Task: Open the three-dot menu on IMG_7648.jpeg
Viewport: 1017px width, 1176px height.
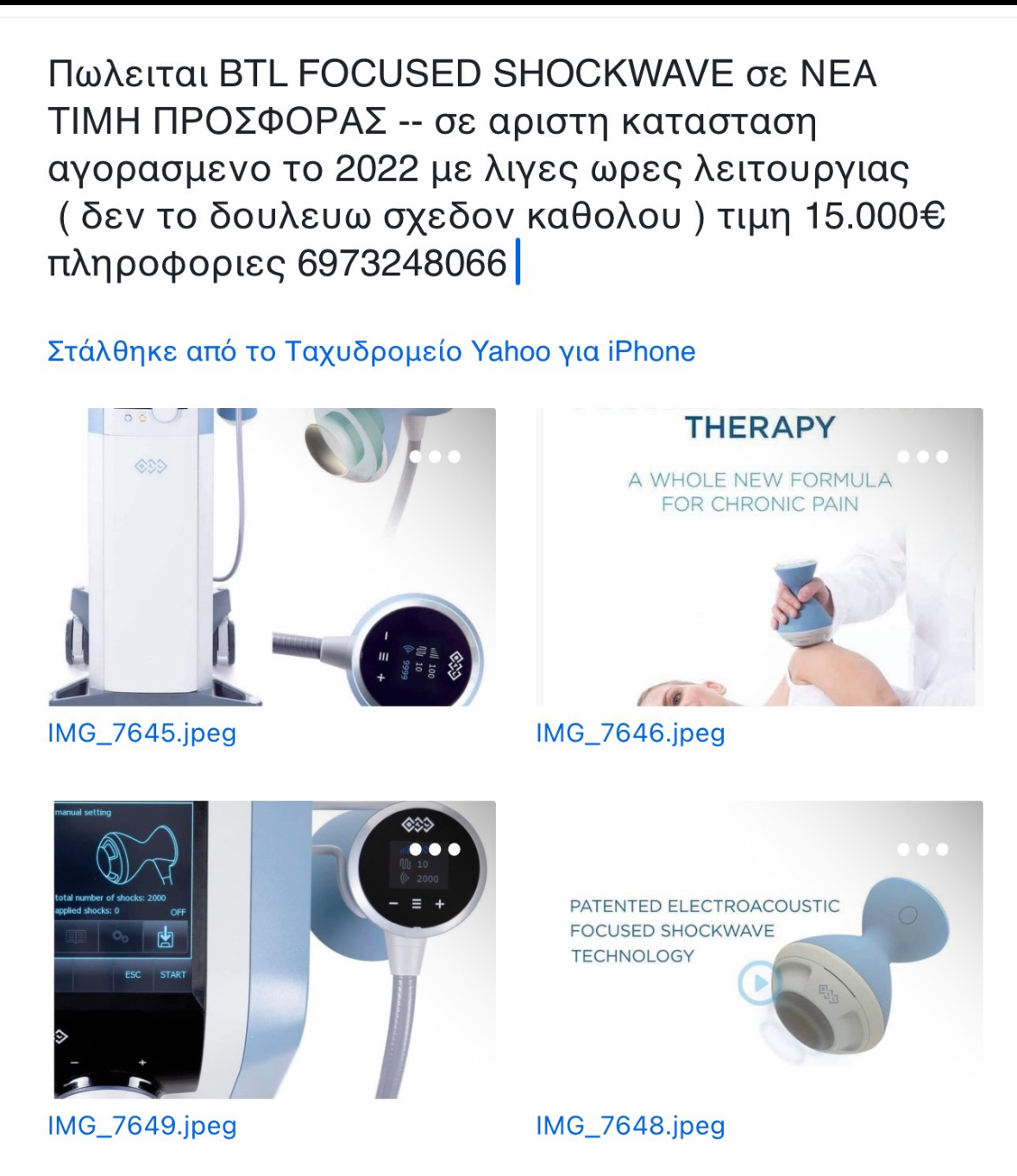Action: click(x=922, y=849)
